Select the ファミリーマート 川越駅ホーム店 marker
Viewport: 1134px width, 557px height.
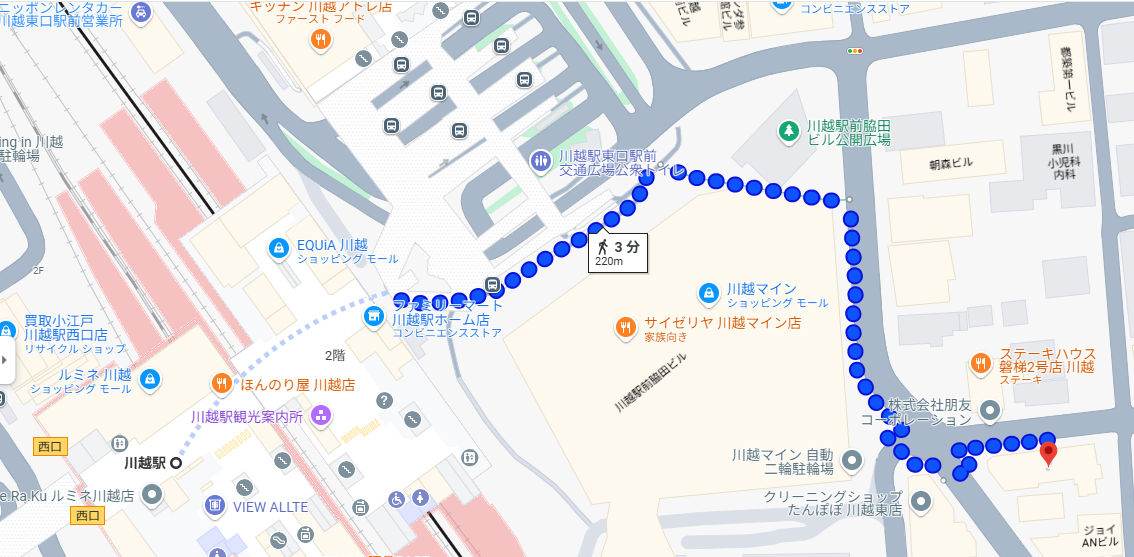coord(373,316)
